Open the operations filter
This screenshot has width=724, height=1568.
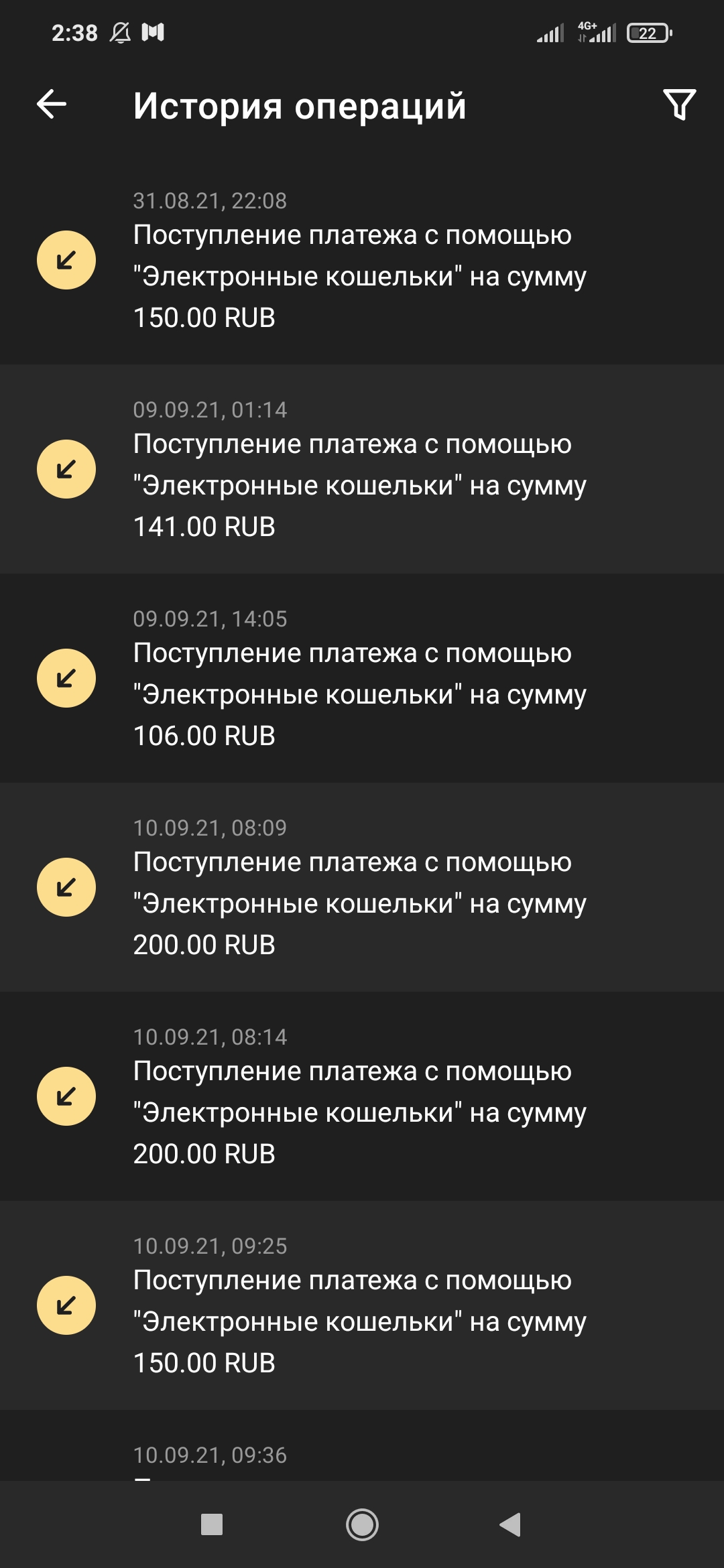tap(679, 105)
